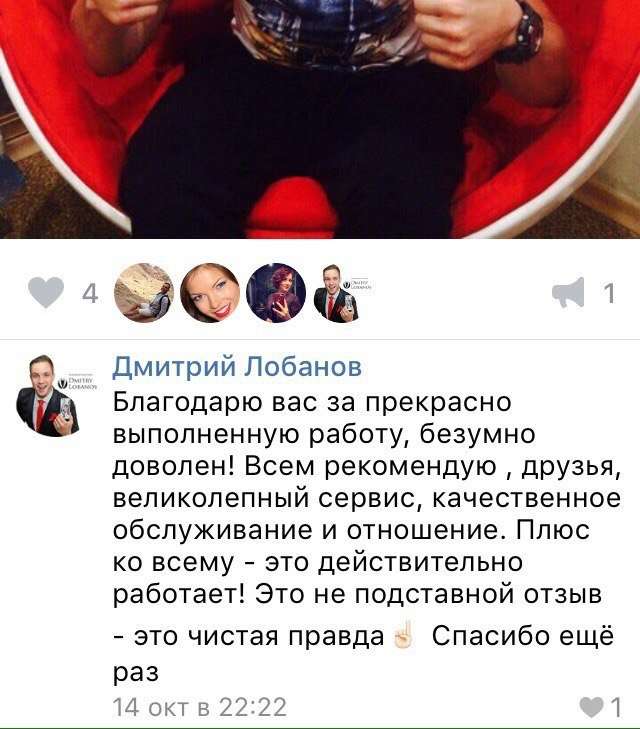
Task: Open Дмитрий Лобанов's profile from the comment name
Action: 236,367
